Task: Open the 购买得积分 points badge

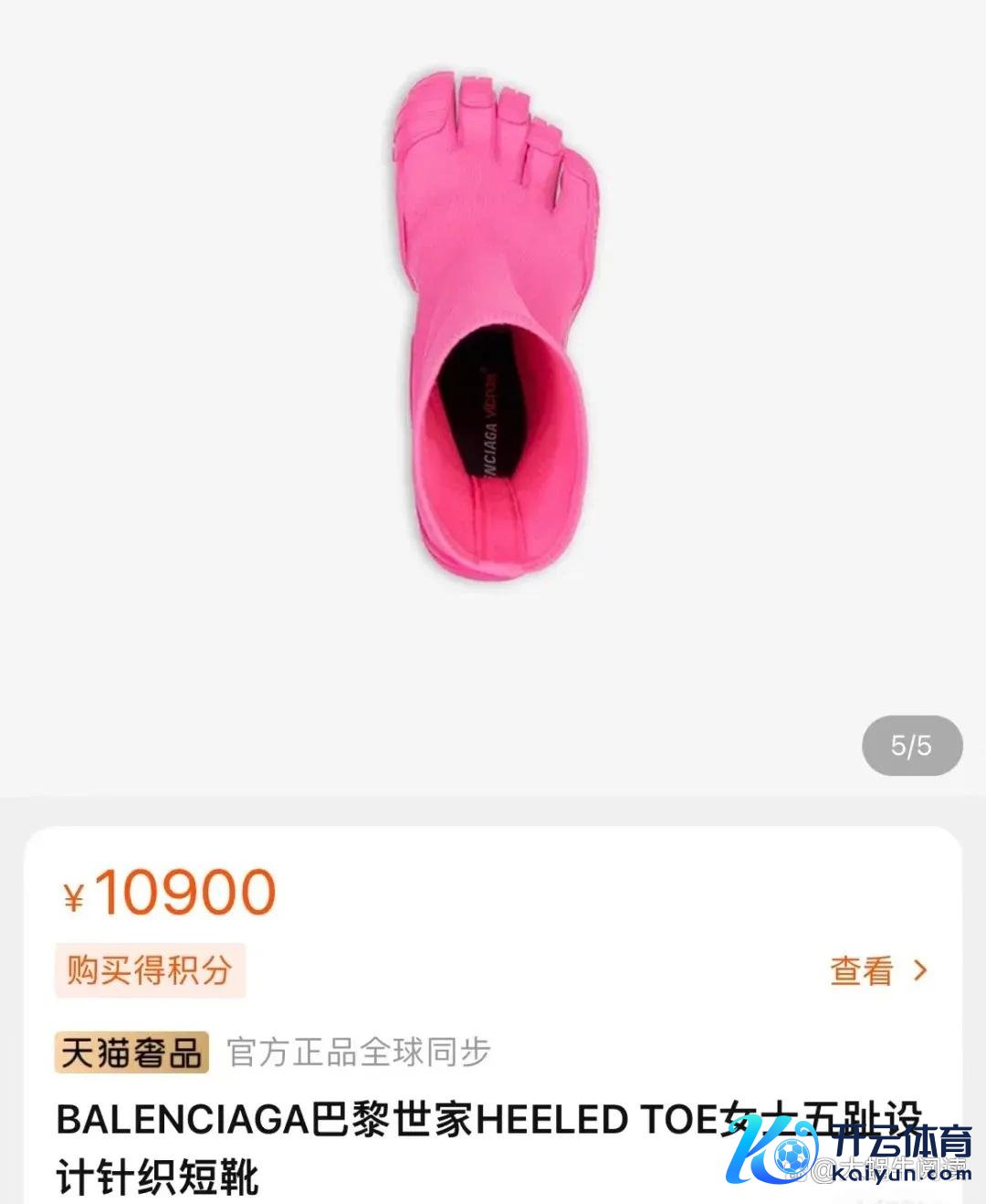Action: [151, 969]
